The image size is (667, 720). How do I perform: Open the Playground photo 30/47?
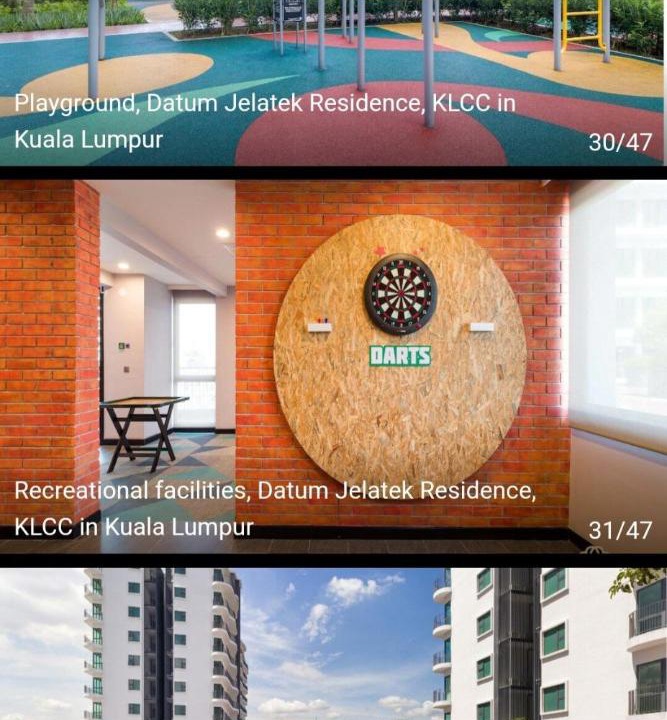click(x=333, y=70)
